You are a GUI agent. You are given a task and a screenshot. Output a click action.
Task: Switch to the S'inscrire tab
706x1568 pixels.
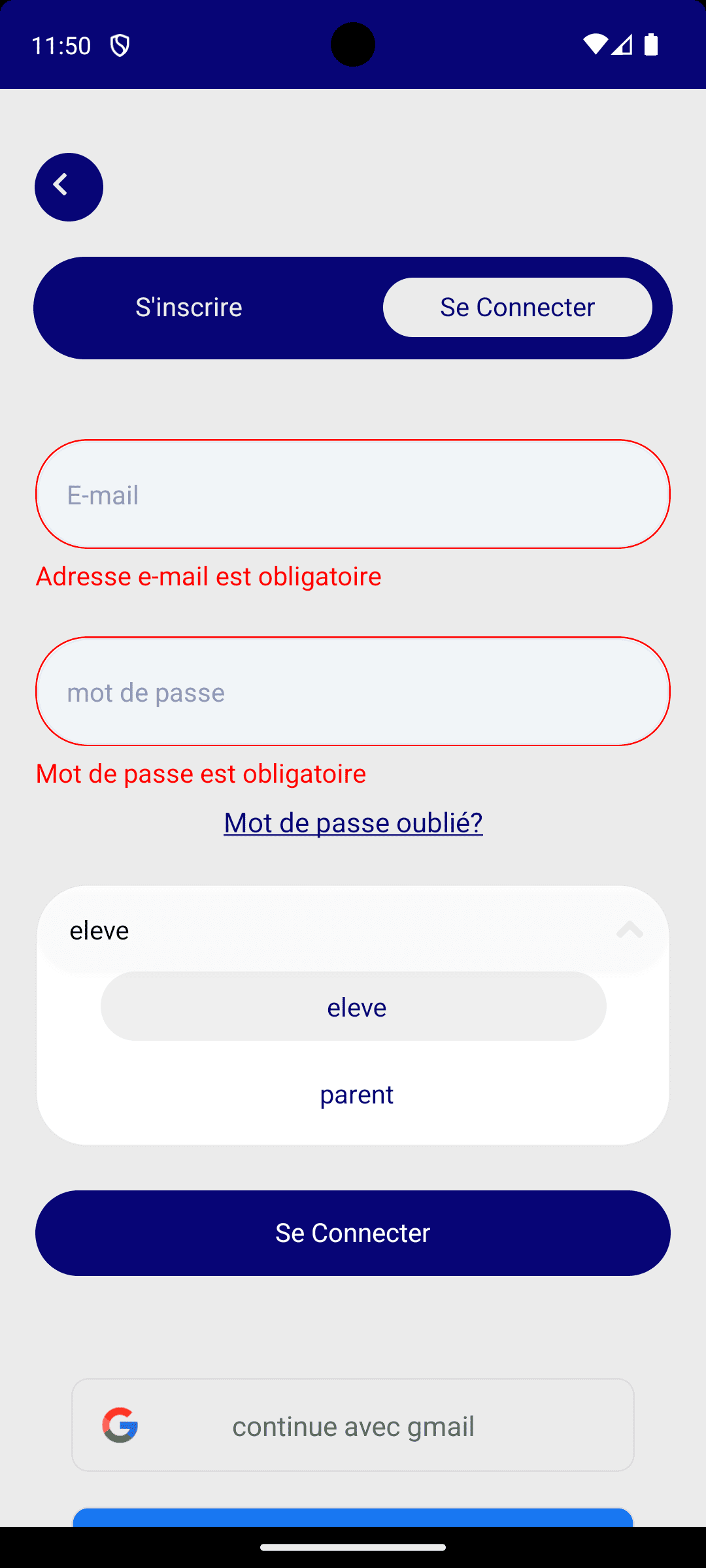tap(189, 307)
